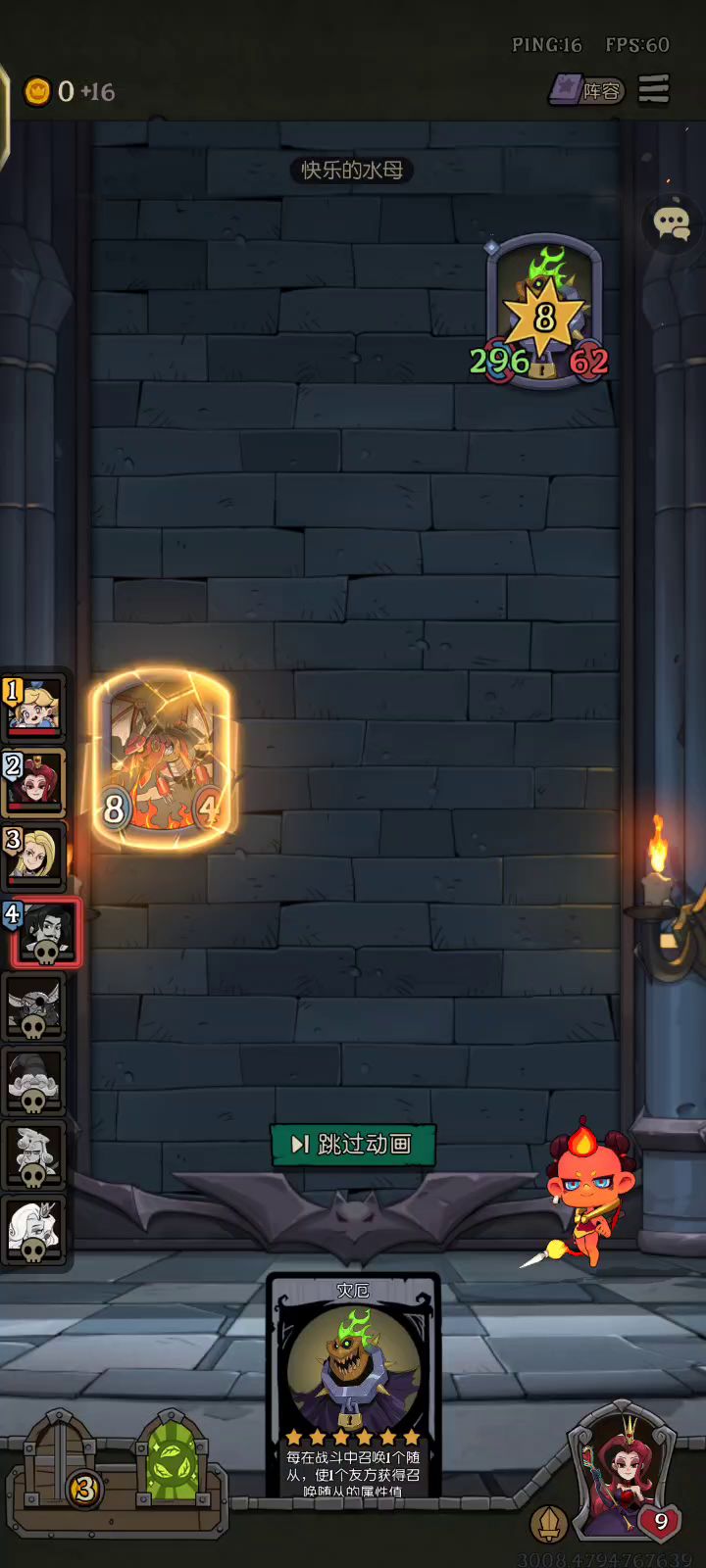706x1568 pixels.
Task: Select the rank 3 blonde player avatar
Action: coord(34,855)
